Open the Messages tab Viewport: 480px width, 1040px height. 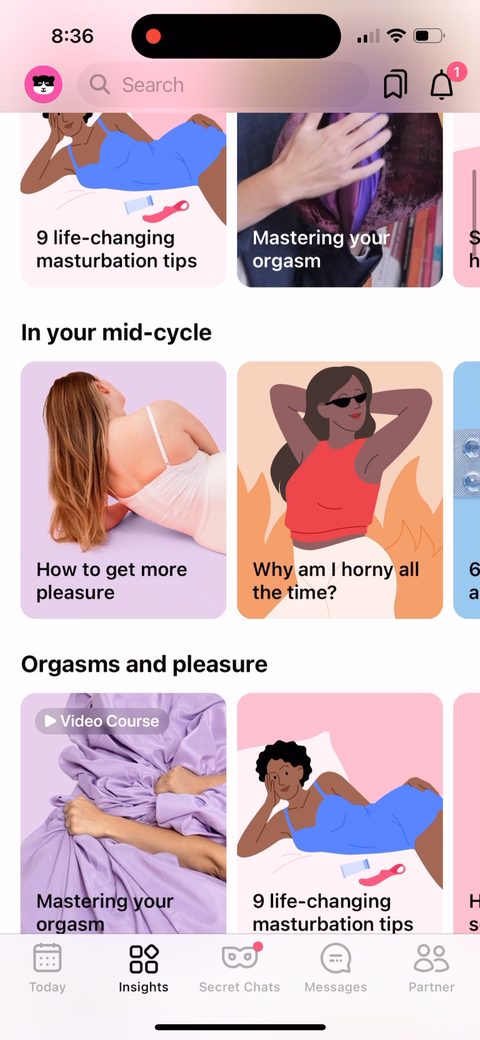335,968
